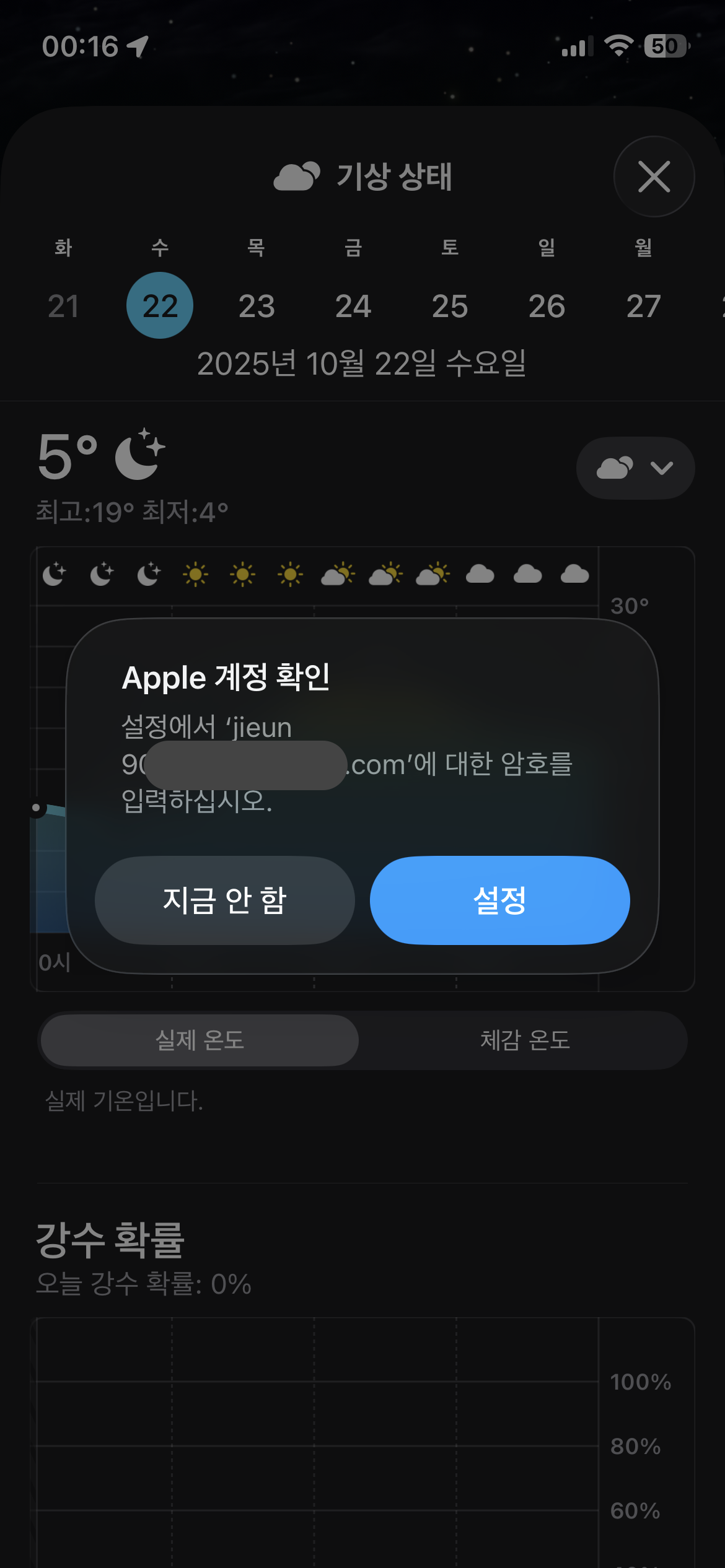Screen dimensions: 725x1568
Task: Select Tuesday the 21st
Action: click(x=63, y=305)
